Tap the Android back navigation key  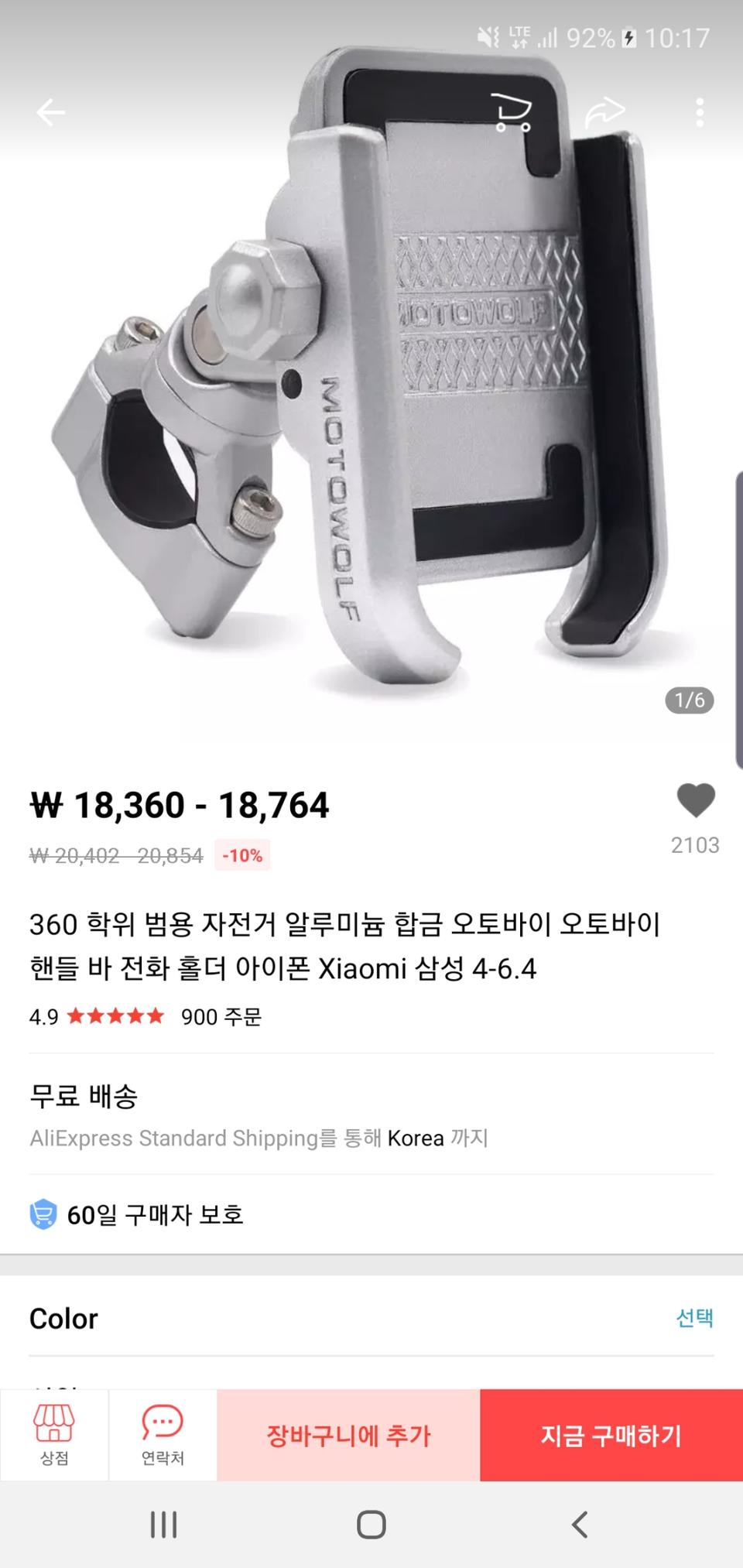580,1525
